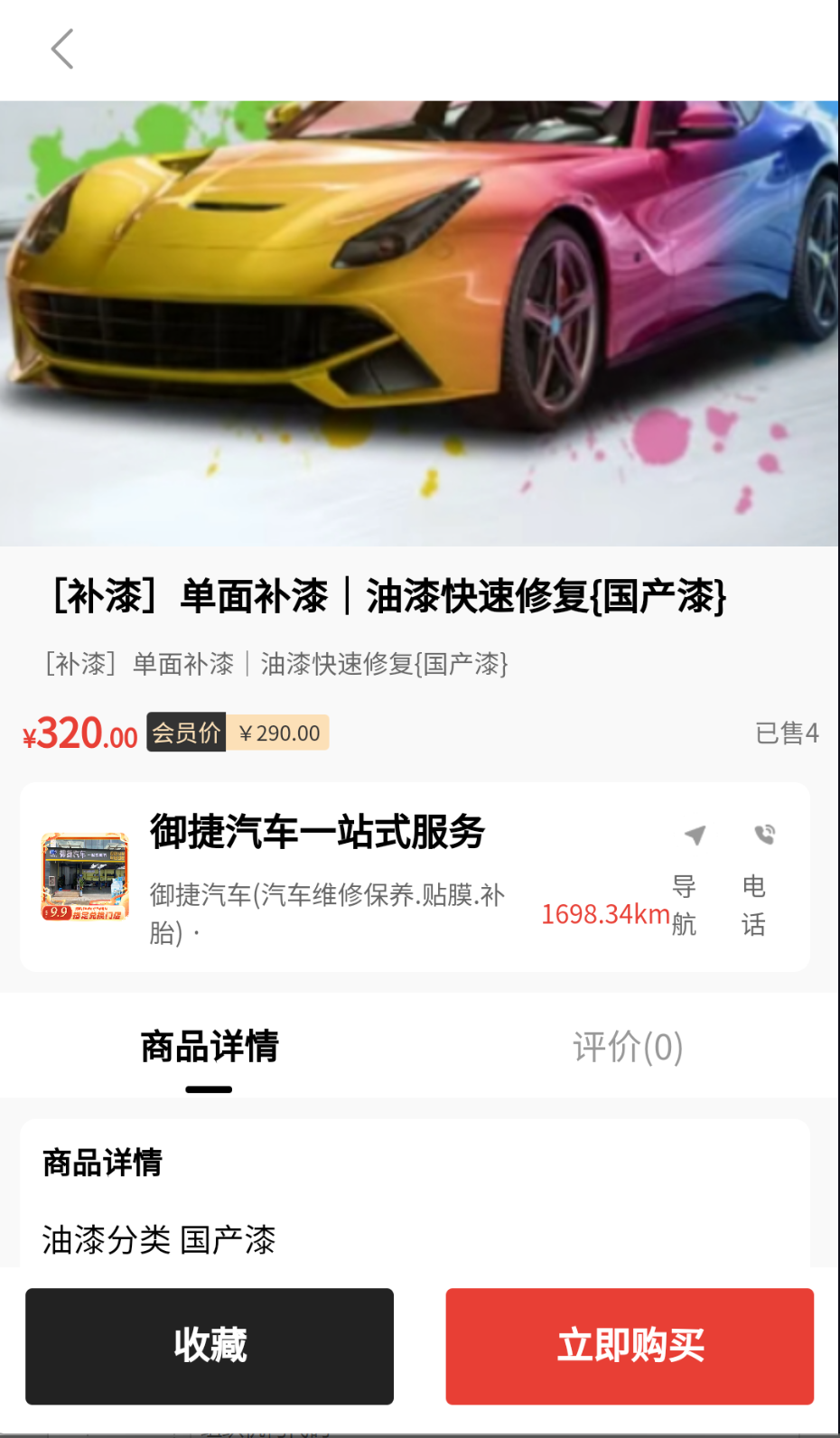Viewport: 840px width, 1438px height.
Task: Tap the 已售4 sales count
Action: [x=787, y=732]
